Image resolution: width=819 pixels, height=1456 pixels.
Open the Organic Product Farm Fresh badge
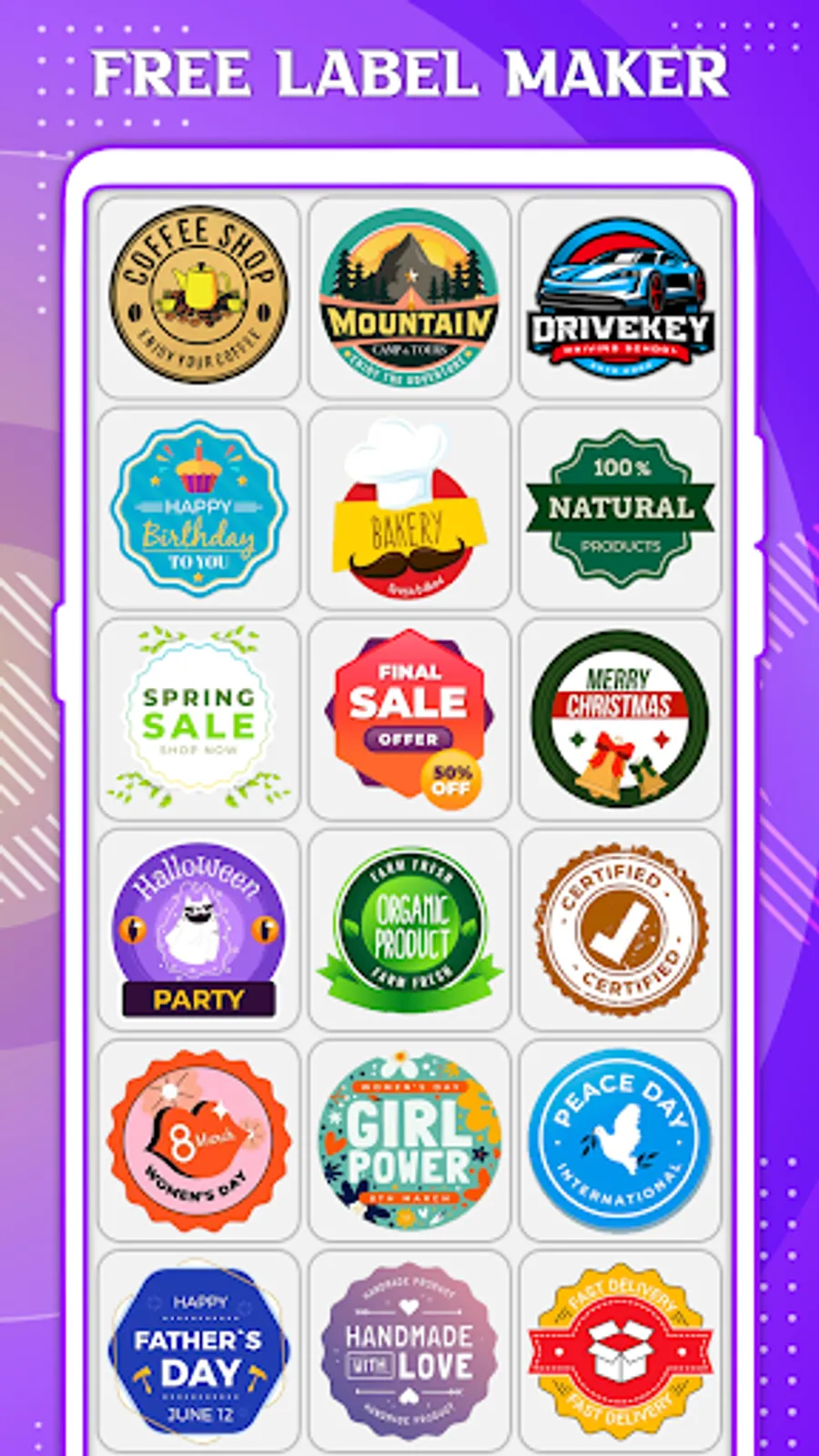pyautogui.click(x=409, y=931)
